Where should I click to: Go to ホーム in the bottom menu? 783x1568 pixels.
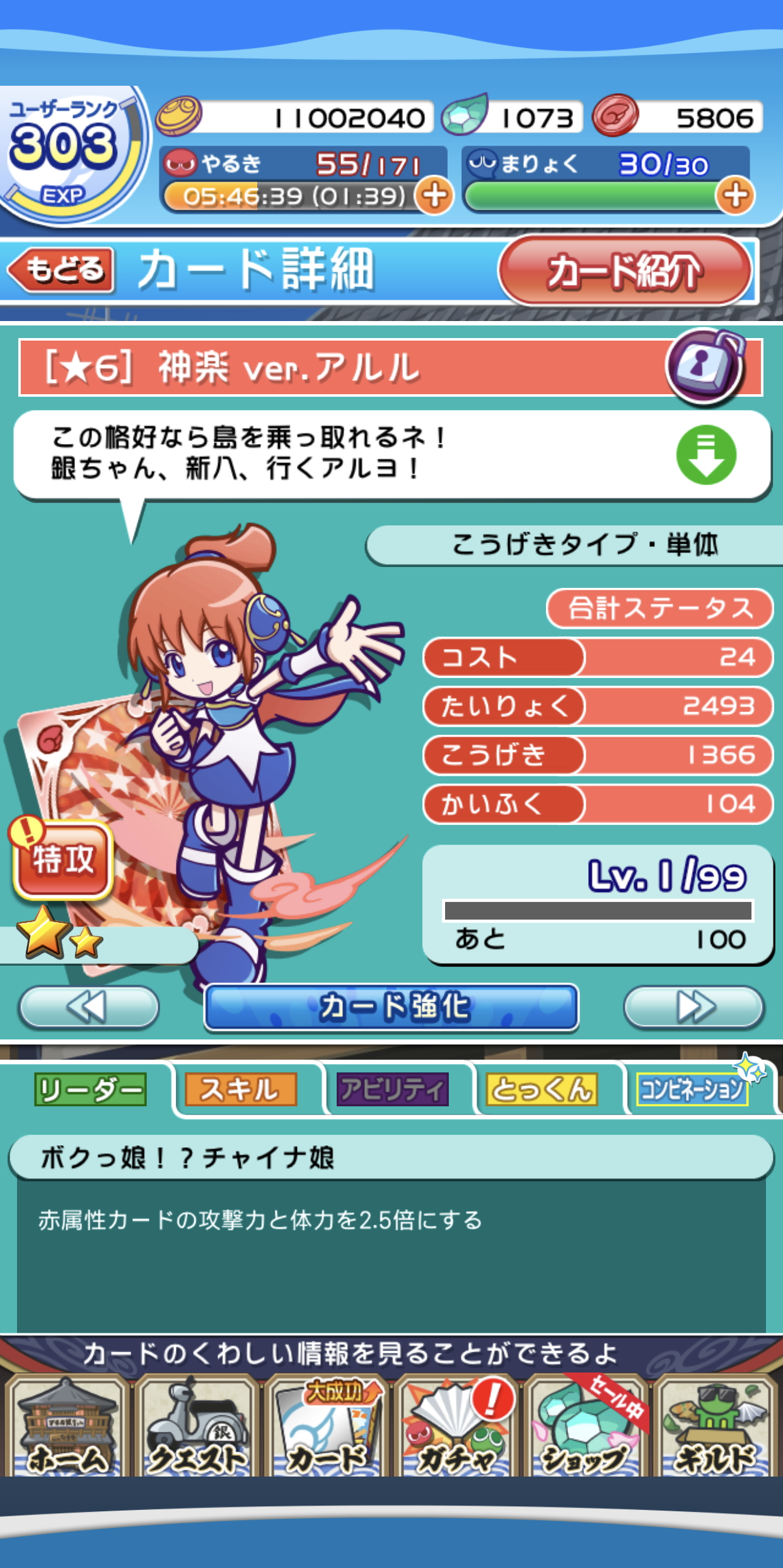(x=66, y=1428)
